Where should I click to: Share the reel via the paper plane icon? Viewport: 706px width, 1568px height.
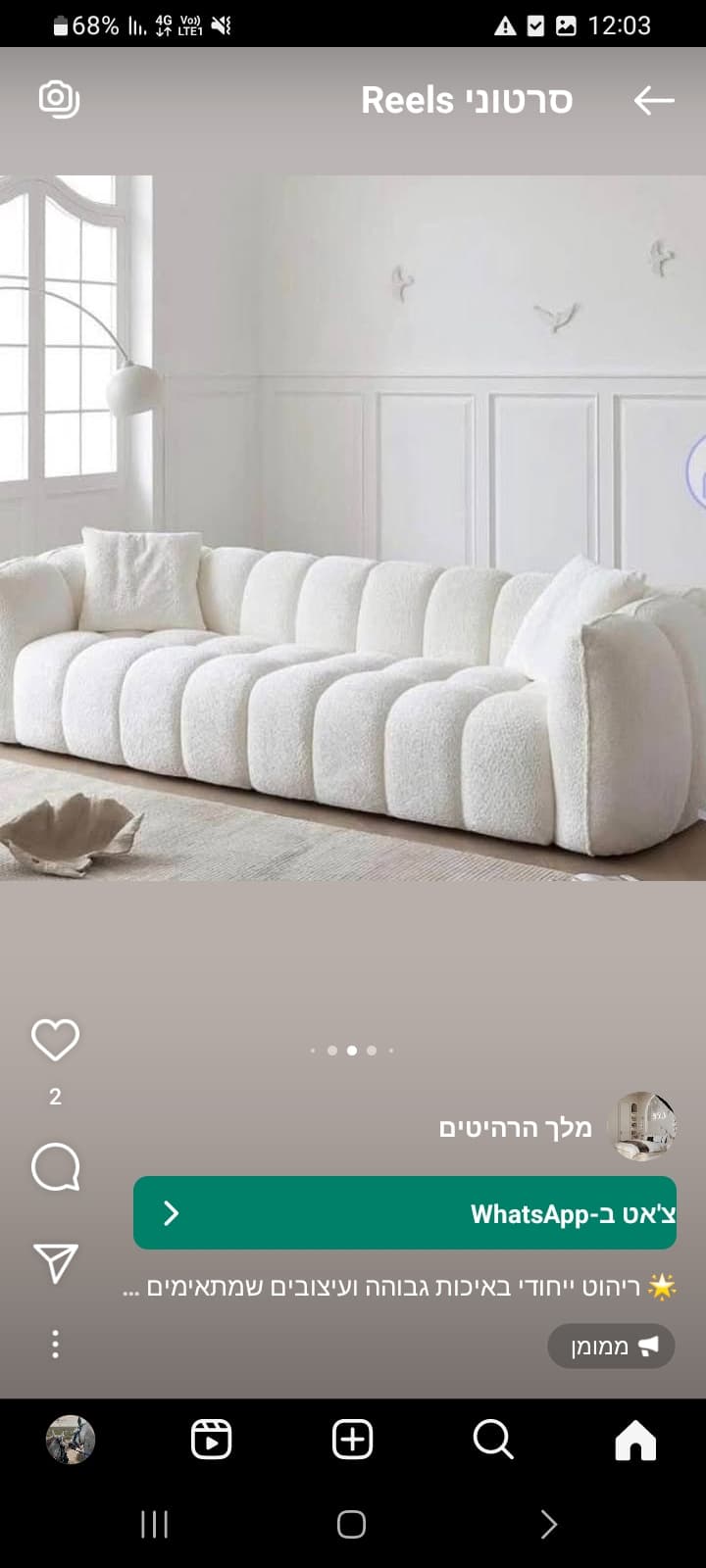54,1261
